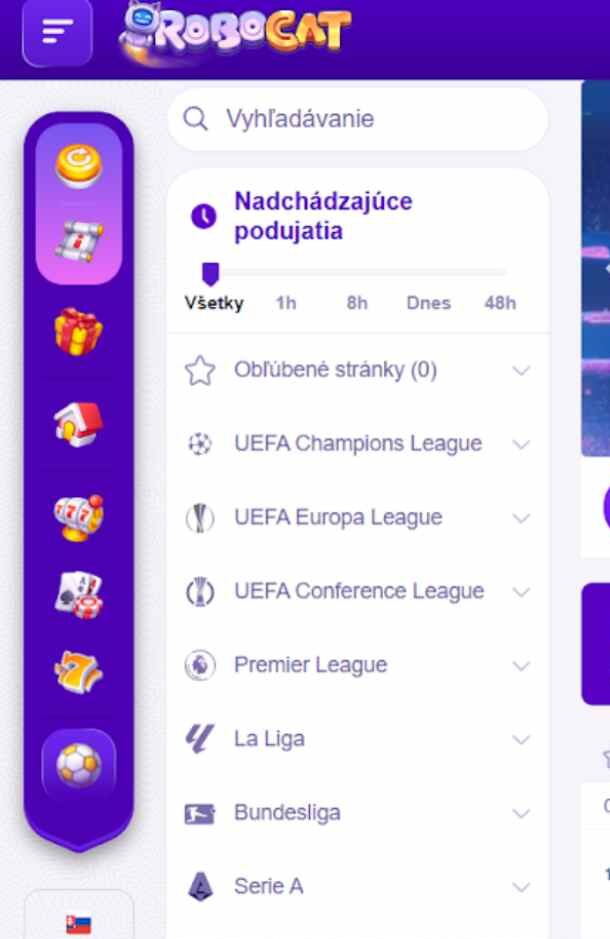Open the cards and chips casino icon
Screen dimensions: 610x939
(x=78, y=595)
